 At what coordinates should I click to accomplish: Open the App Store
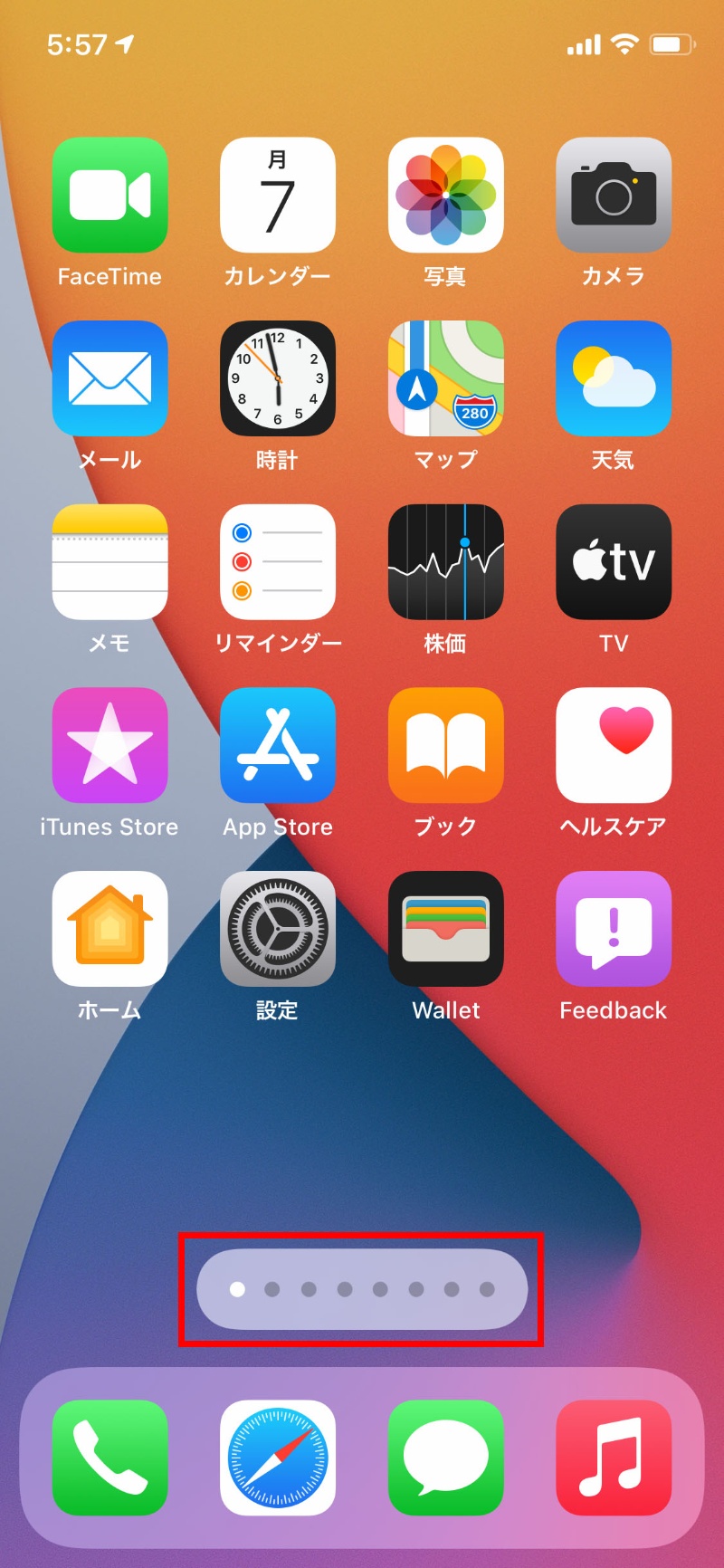(278, 745)
